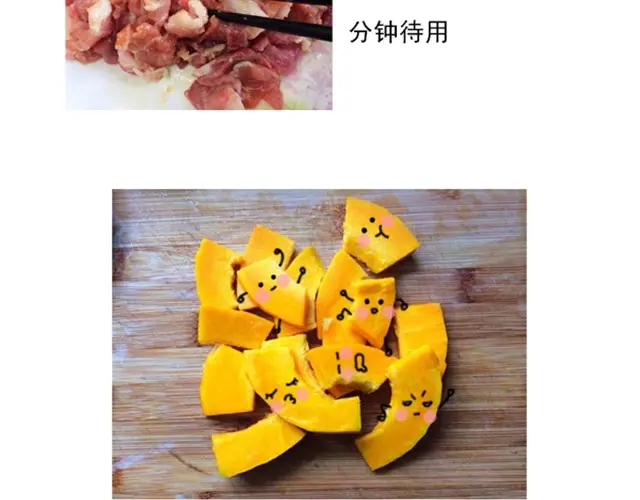Open the pumpkin slices photo

(319, 344)
